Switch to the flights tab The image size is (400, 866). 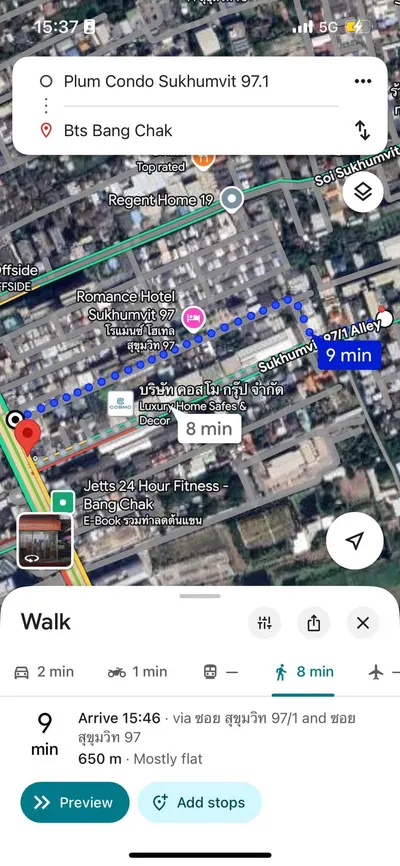383,672
